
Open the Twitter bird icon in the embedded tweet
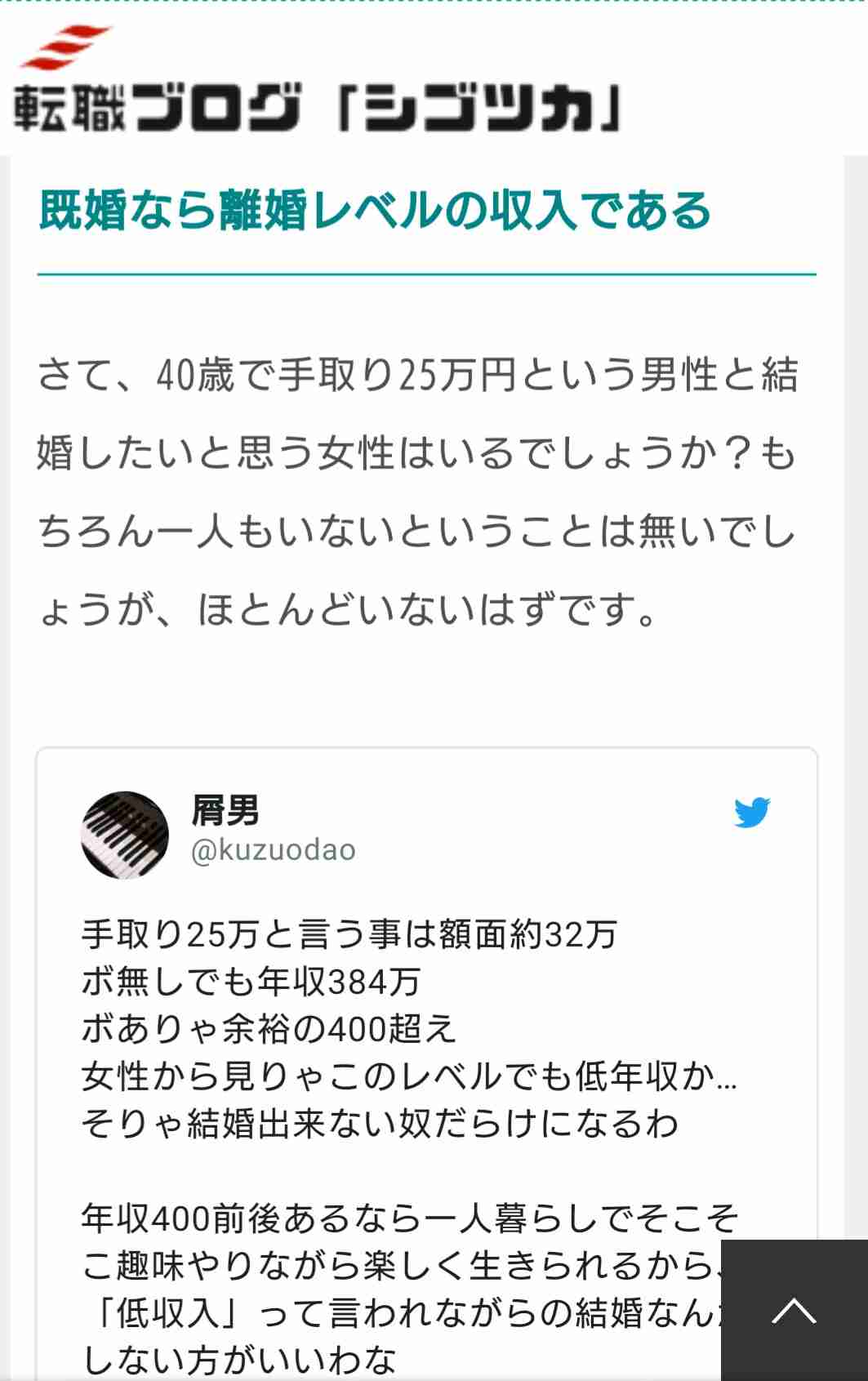(x=751, y=812)
